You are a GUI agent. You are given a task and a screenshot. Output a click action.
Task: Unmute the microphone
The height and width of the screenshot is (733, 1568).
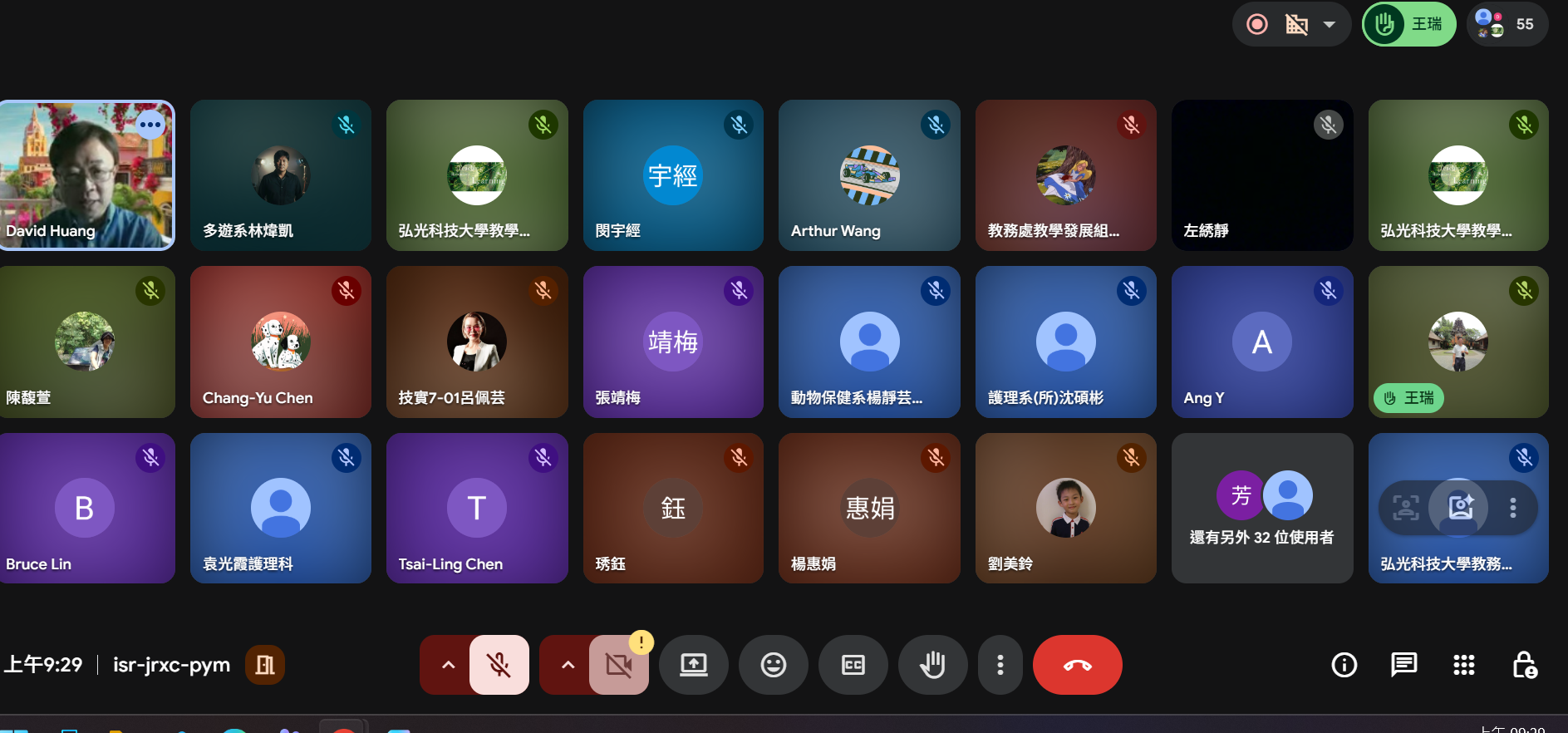pyautogui.click(x=499, y=665)
